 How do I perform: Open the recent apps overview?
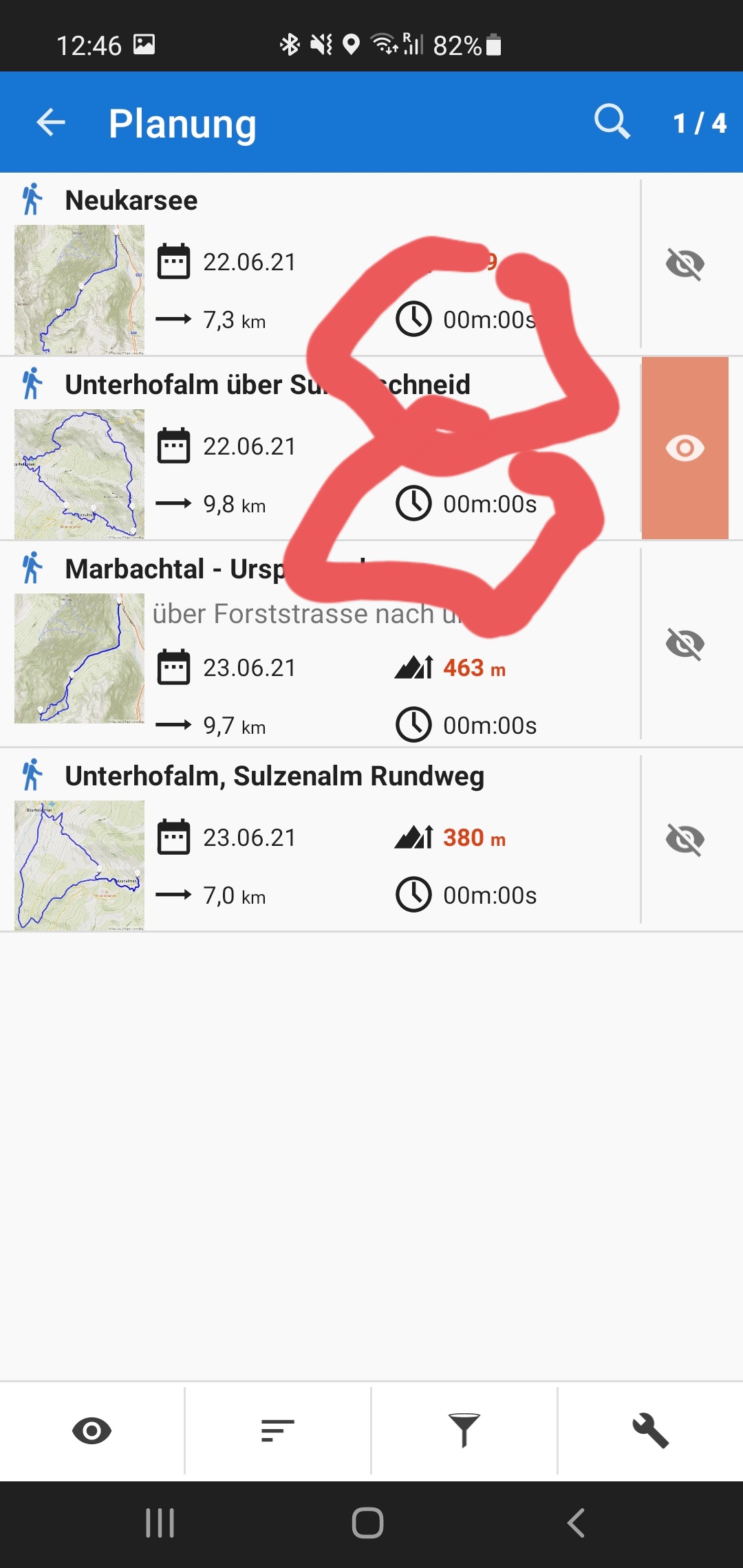pos(160,1523)
